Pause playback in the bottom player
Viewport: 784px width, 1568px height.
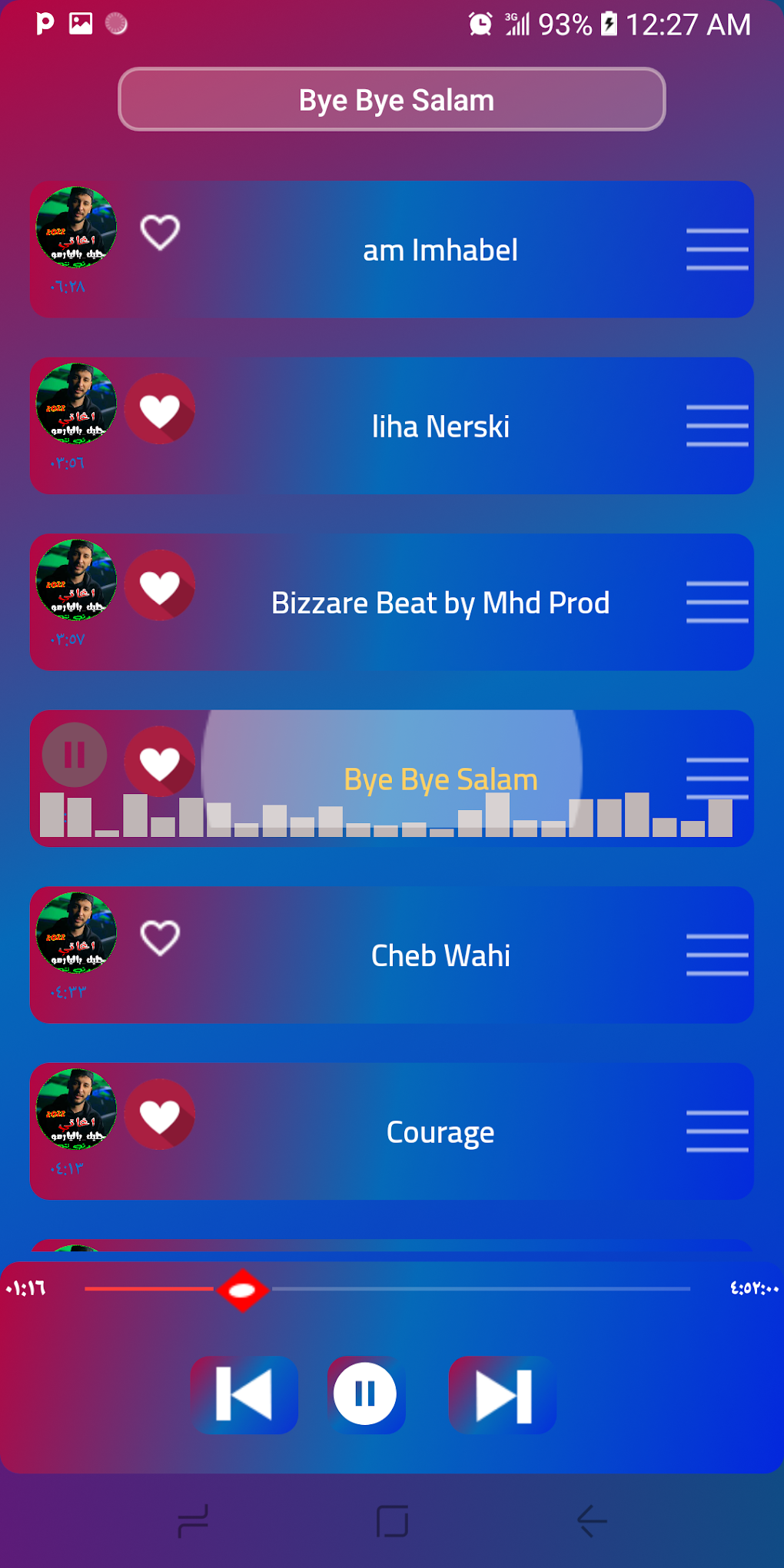(366, 1394)
